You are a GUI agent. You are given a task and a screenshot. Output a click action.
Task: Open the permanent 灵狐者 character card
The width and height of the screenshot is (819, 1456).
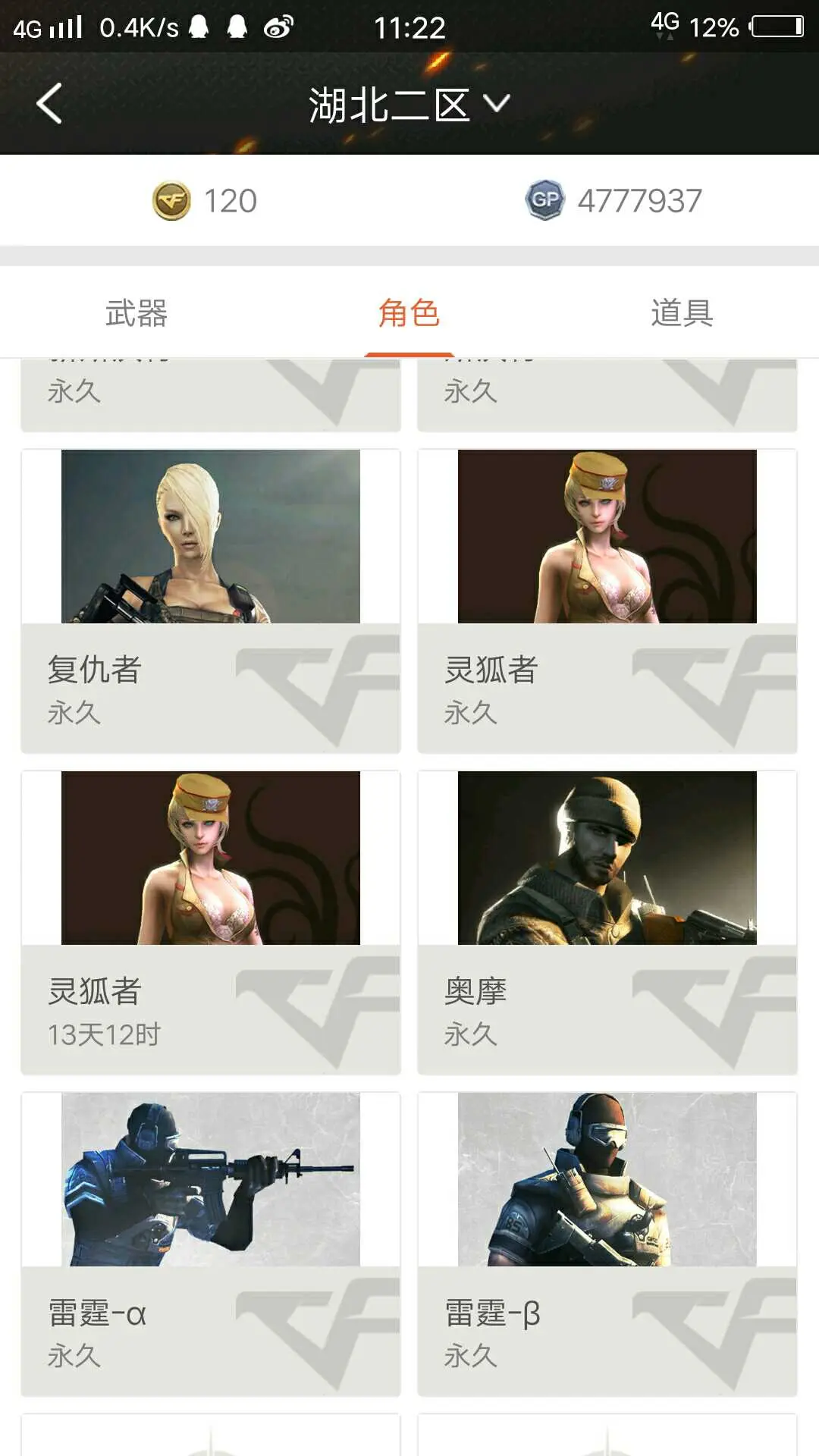pyautogui.click(x=607, y=601)
